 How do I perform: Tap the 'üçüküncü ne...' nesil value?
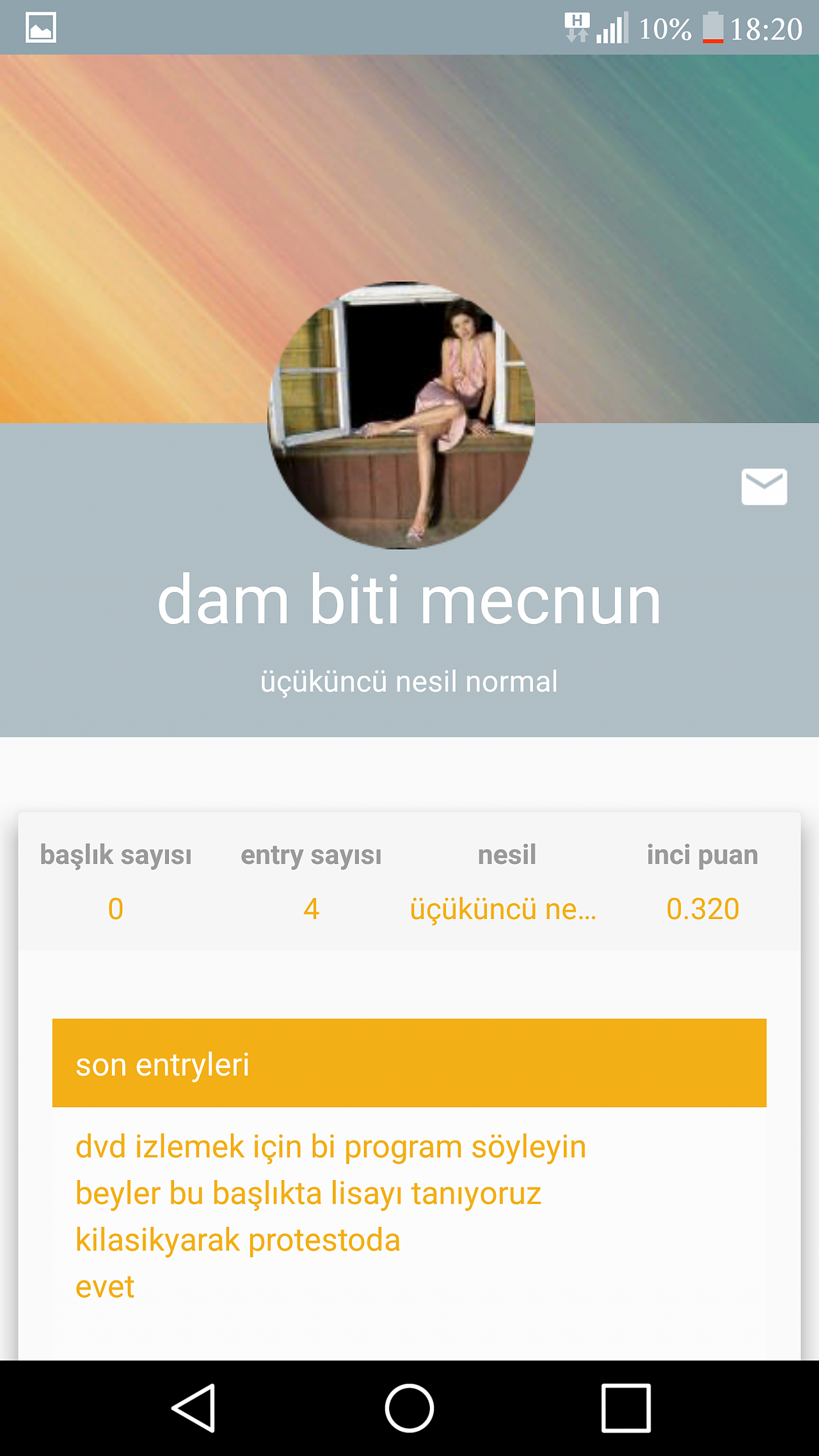504,909
